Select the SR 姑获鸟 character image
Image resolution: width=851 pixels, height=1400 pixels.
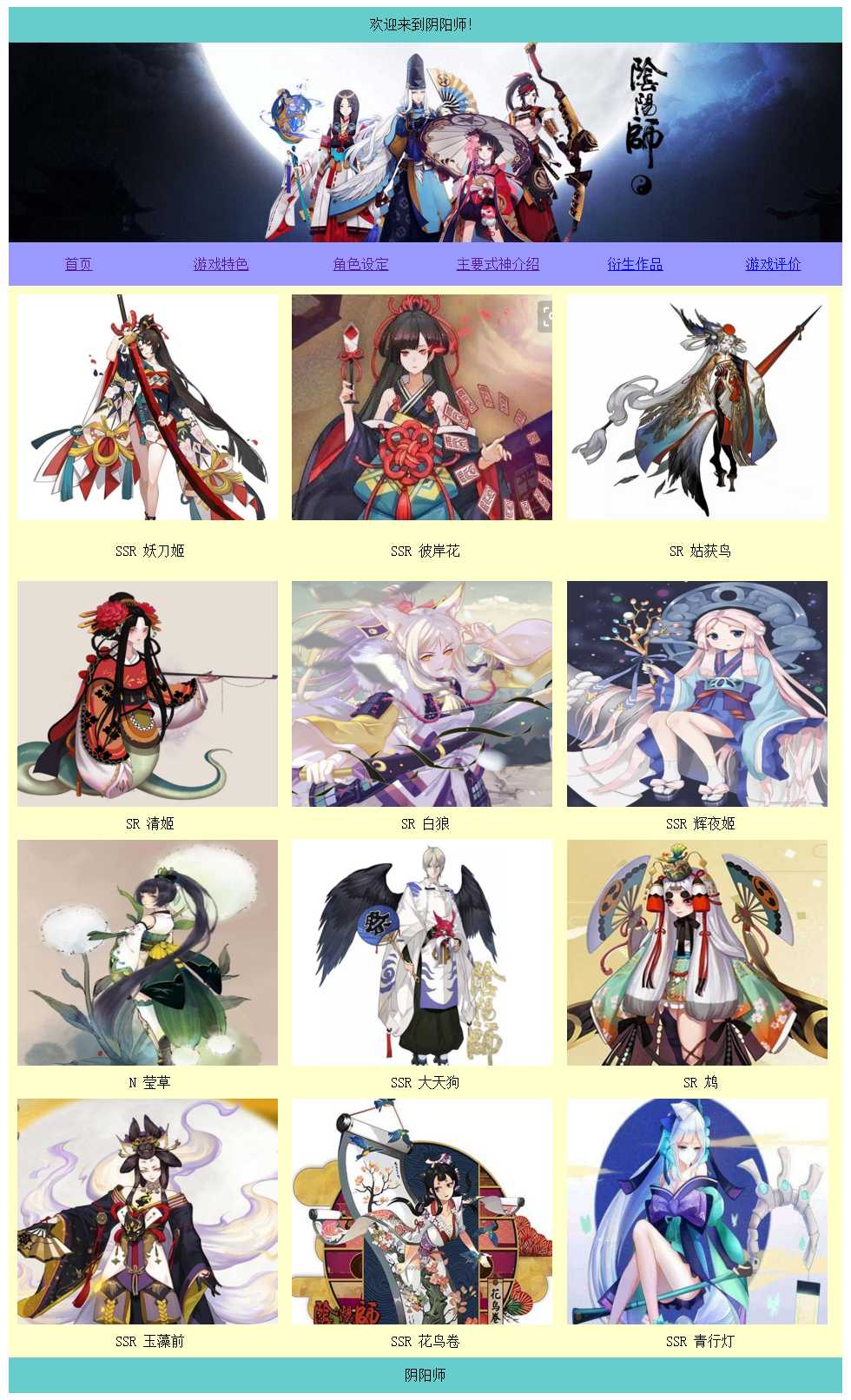coord(697,407)
